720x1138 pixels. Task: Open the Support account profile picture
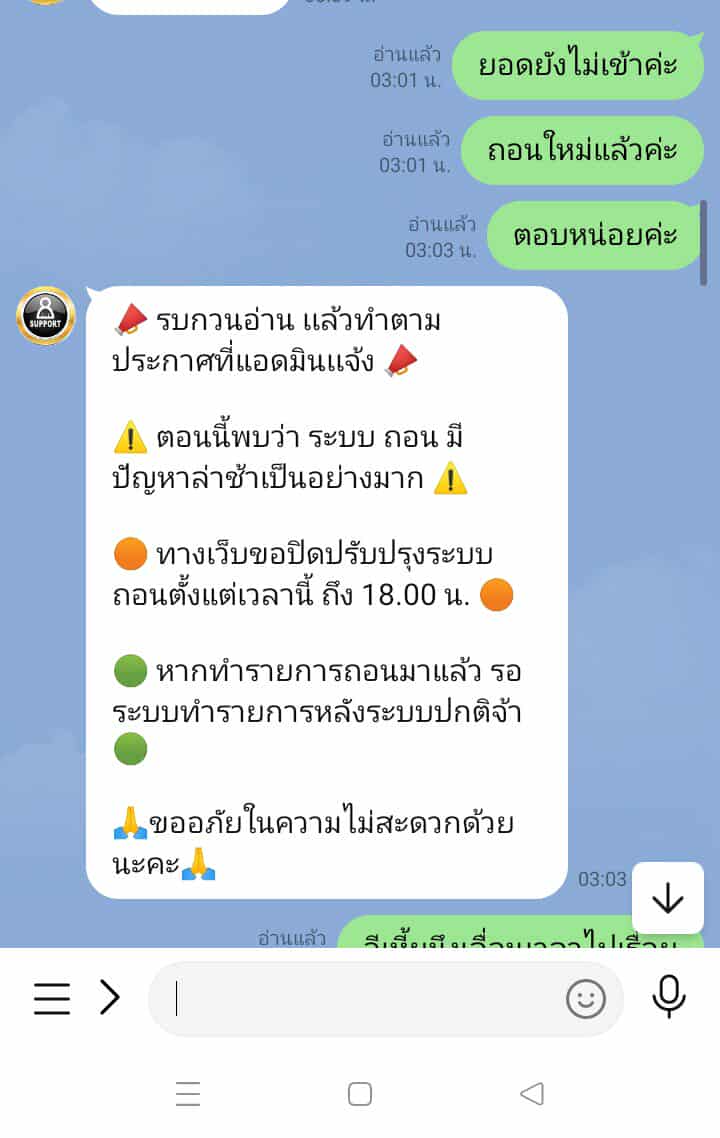tap(46, 316)
